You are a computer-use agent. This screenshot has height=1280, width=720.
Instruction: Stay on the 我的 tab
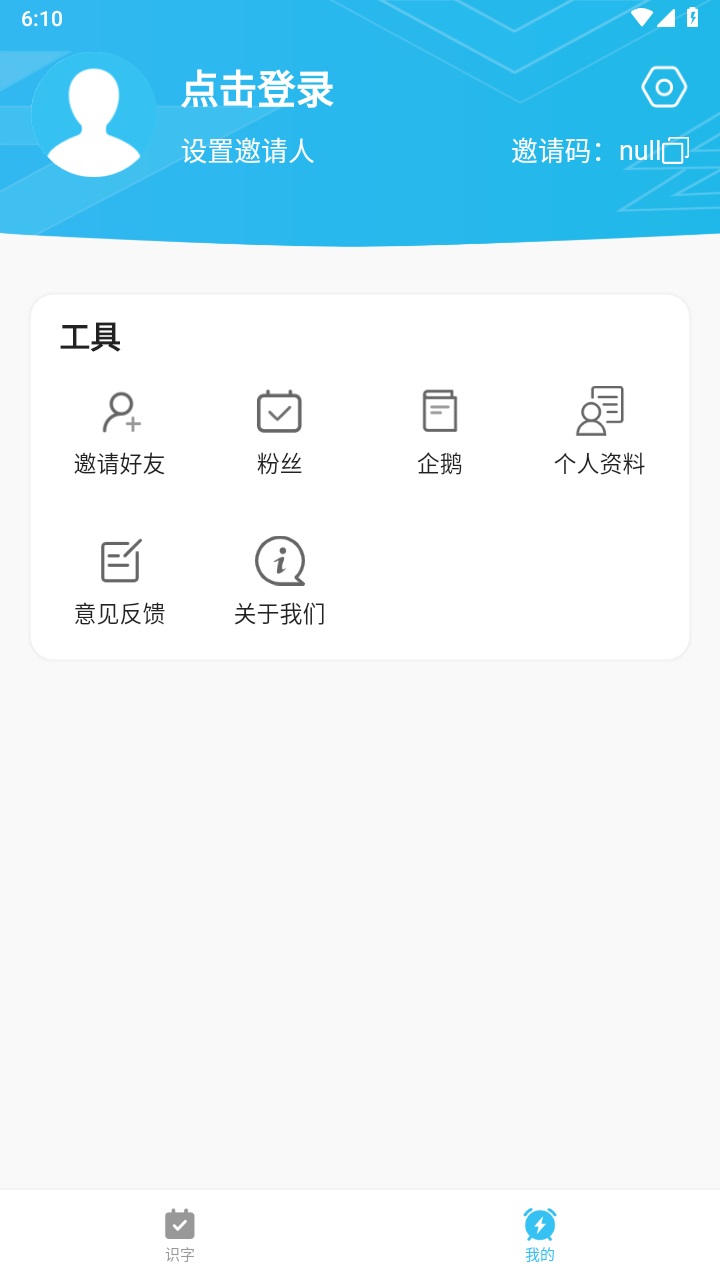pyautogui.click(x=540, y=1234)
